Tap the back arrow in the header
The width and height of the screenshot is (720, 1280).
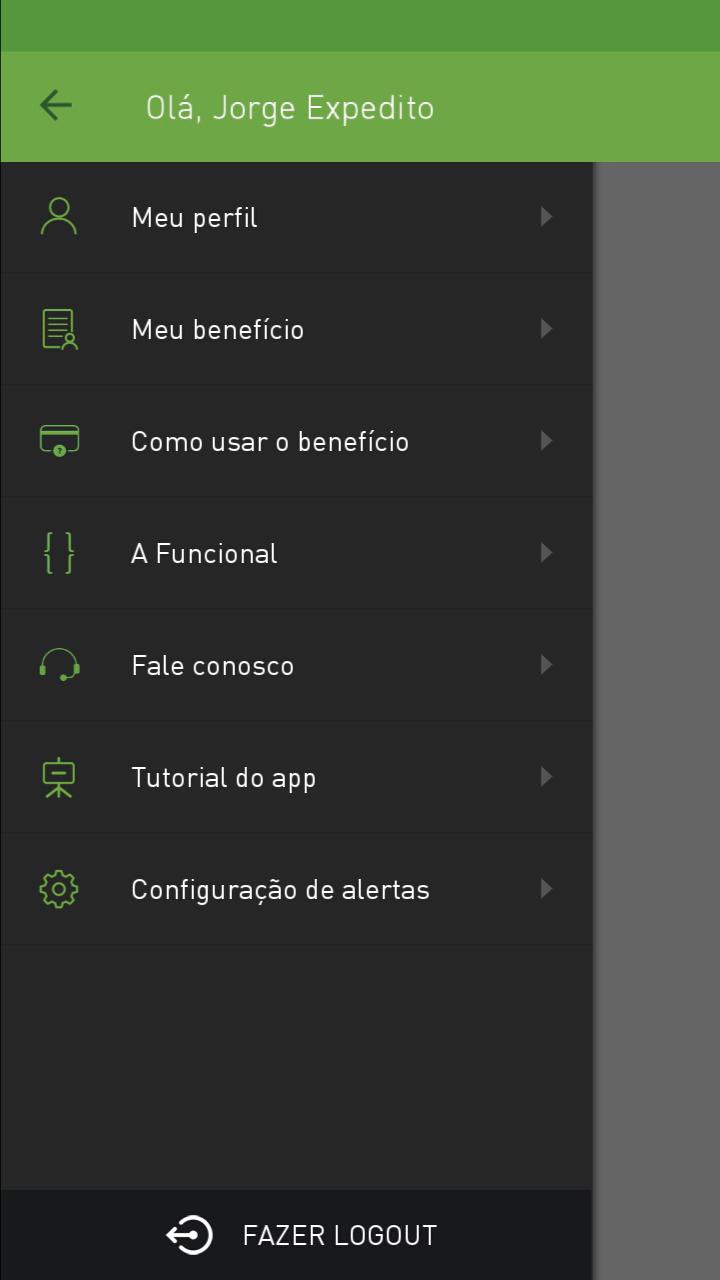[55, 105]
